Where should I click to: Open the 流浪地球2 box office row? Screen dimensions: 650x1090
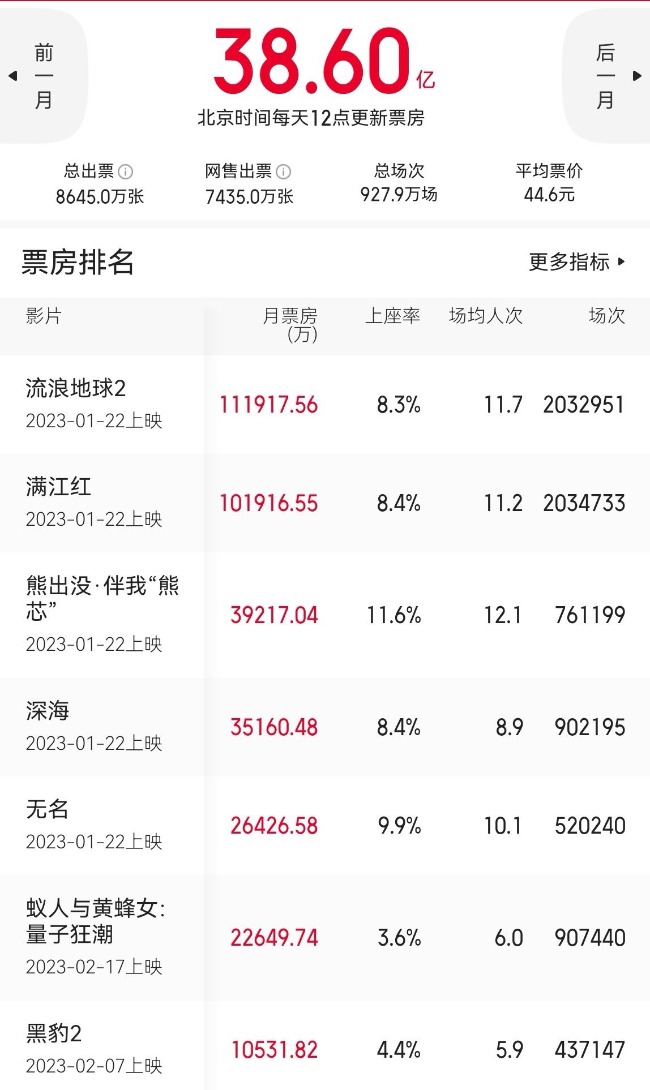pyautogui.click(x=325, y=404)
